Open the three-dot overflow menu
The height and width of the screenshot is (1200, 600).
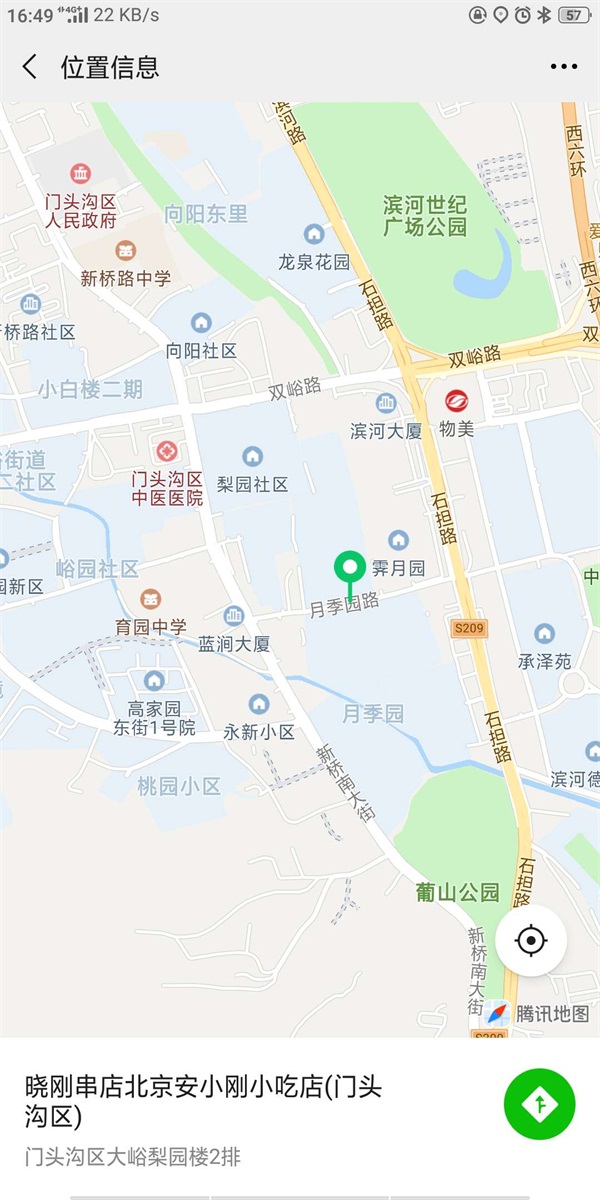tap(564, 67)
